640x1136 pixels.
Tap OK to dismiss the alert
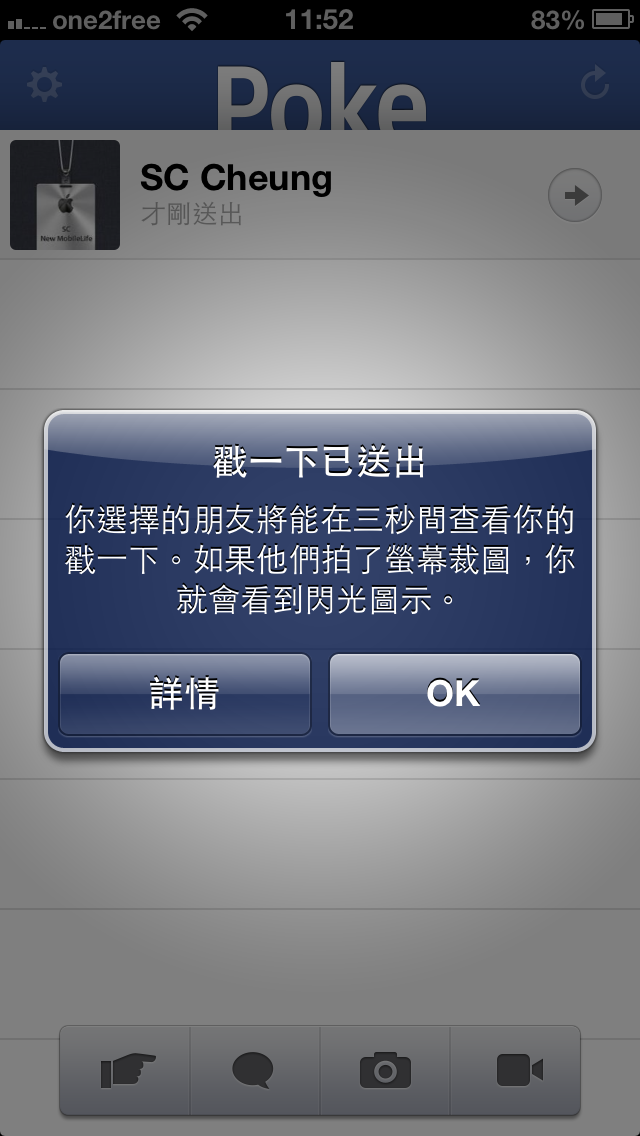tap(454, 694)
